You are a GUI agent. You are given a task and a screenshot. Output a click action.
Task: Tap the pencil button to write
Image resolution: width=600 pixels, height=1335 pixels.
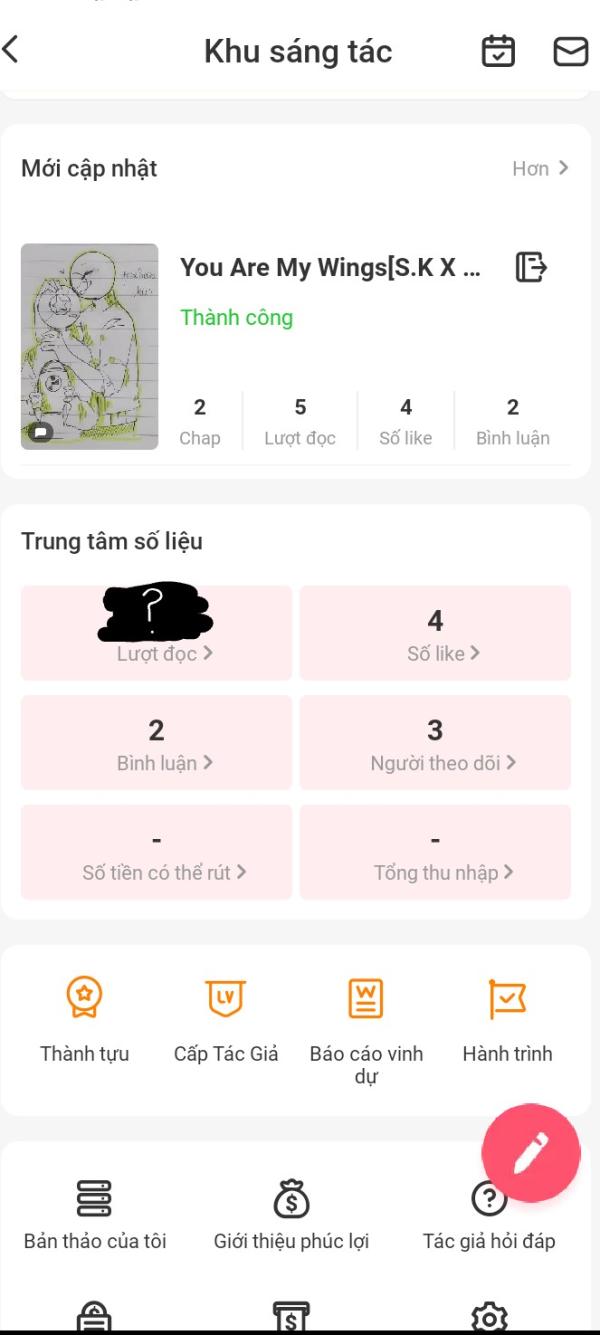[531, 1154]
